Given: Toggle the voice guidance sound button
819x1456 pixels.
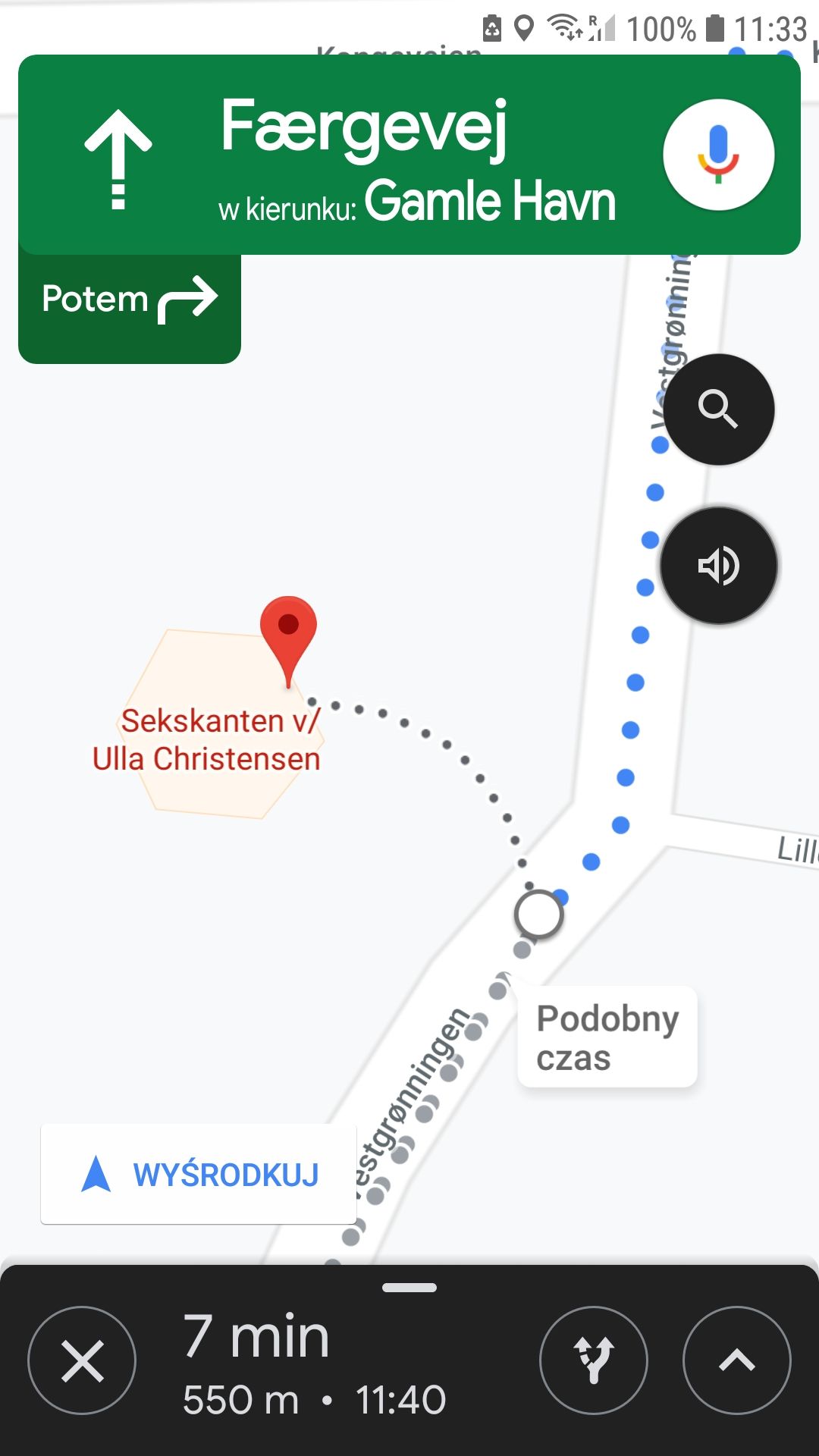Looking at the screenshot, I should 718,566.
